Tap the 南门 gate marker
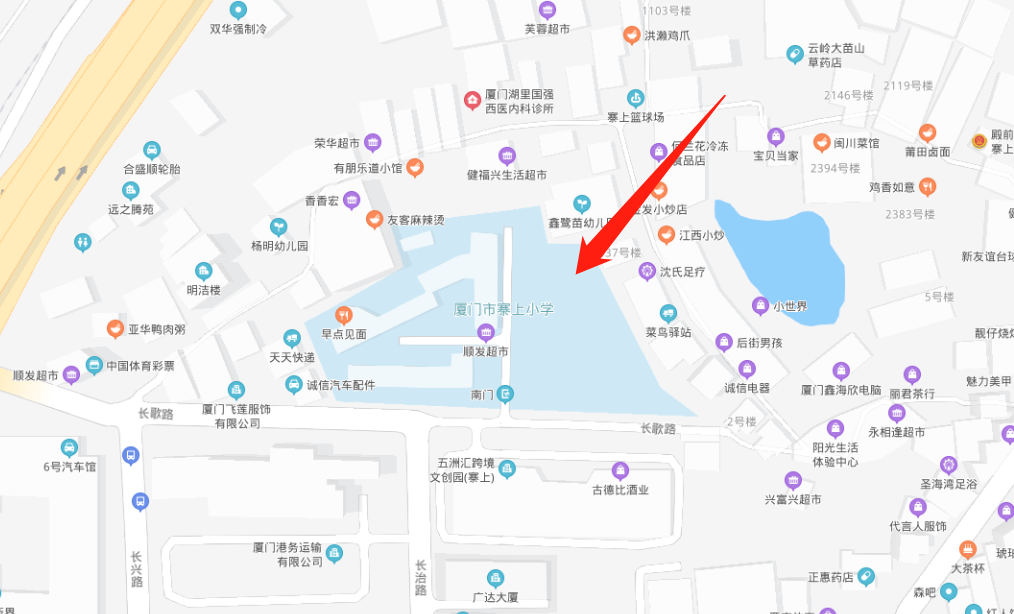Viewport: 1014px width, 614px height. [x=506, y=394]
